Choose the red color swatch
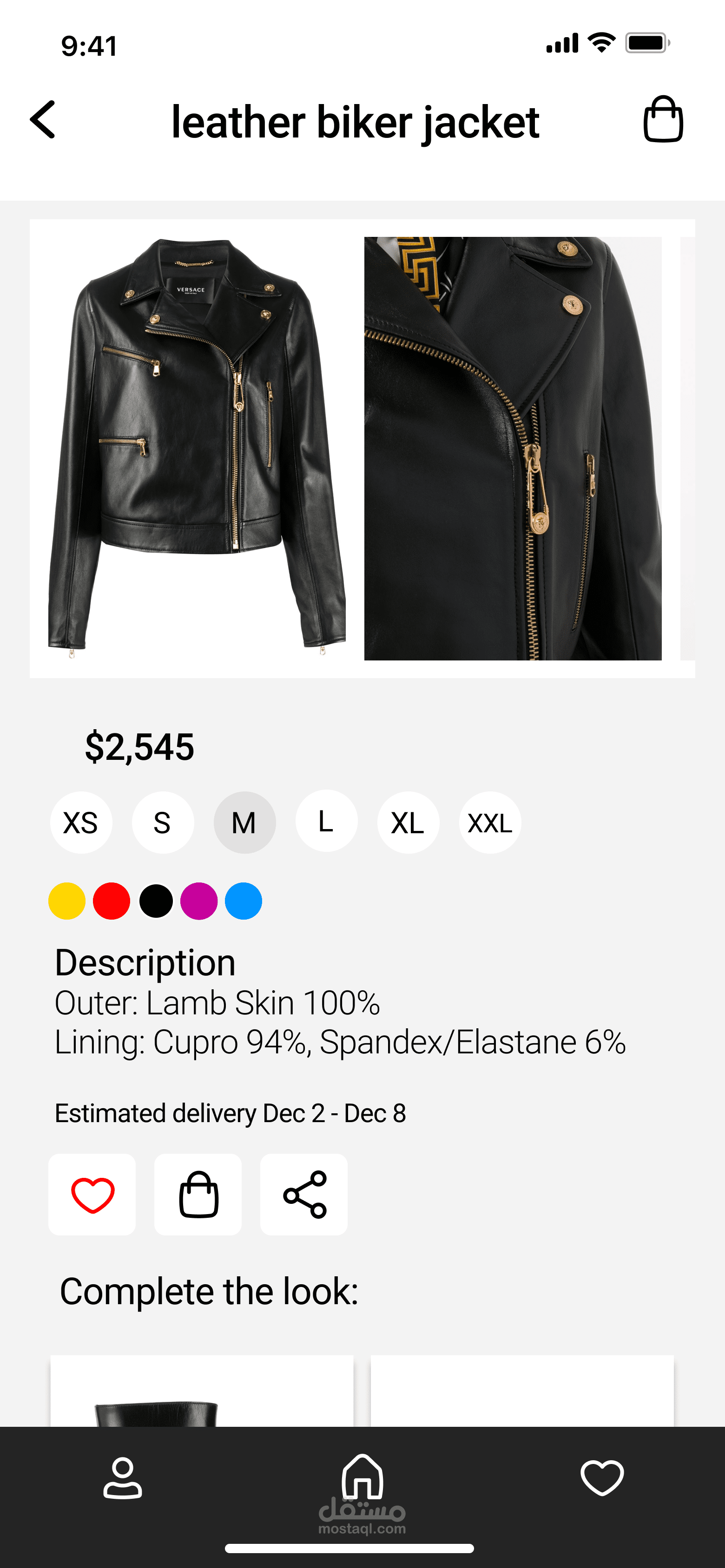Viewport: 725px width, 1568px height. coord(112,901)
